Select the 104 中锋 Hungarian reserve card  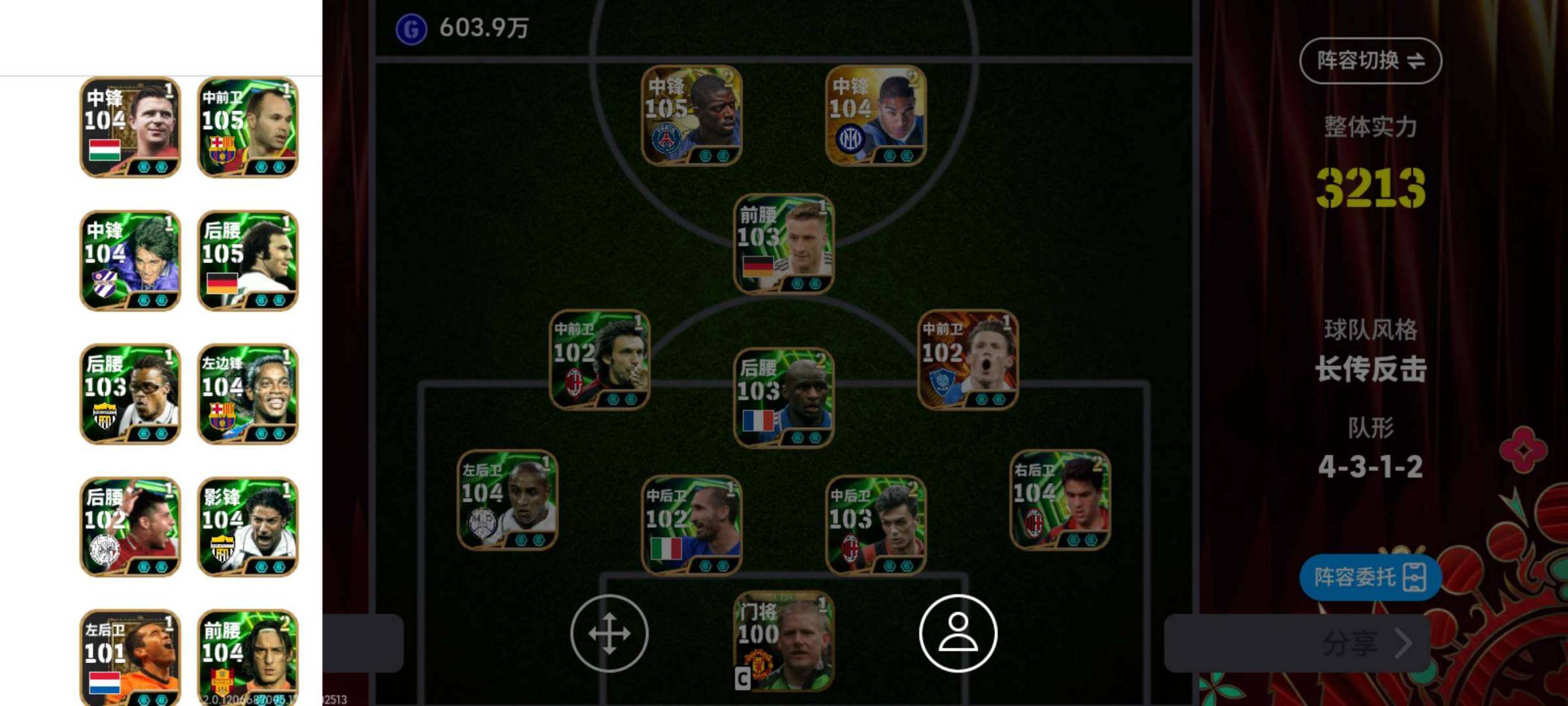[130, 127]
